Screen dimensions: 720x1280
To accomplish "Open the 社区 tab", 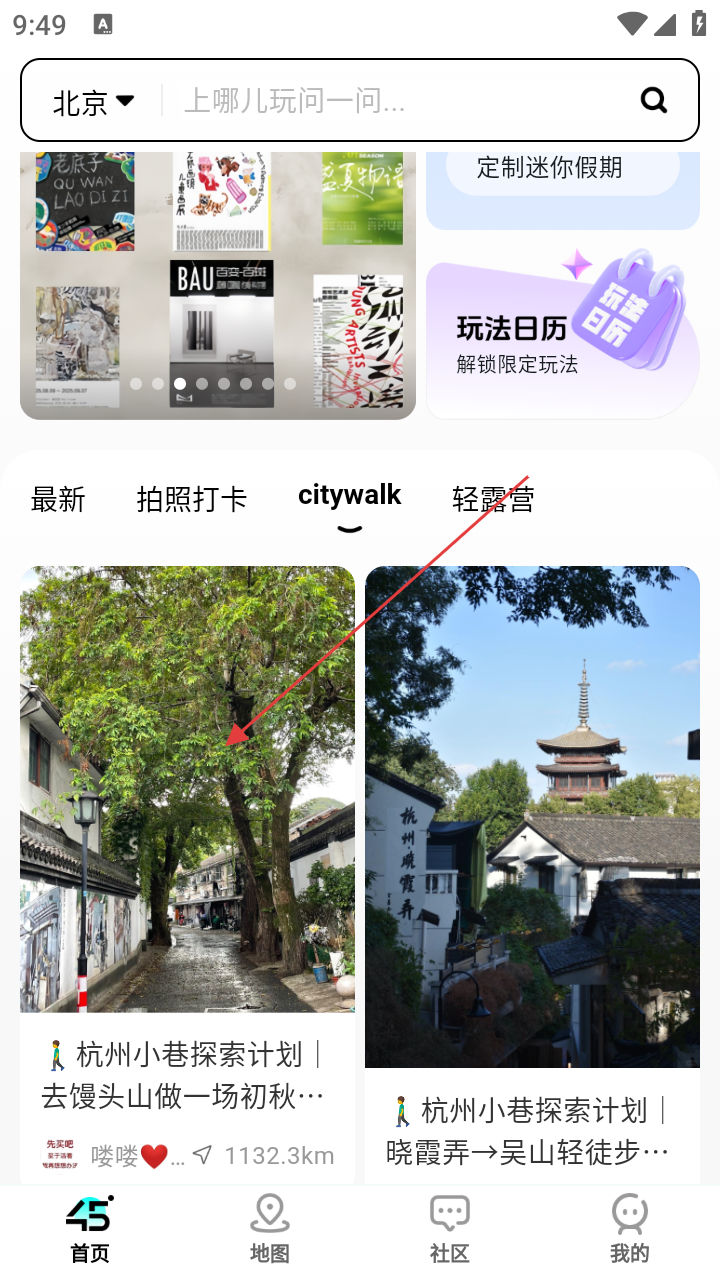I will coord(450,1230).
